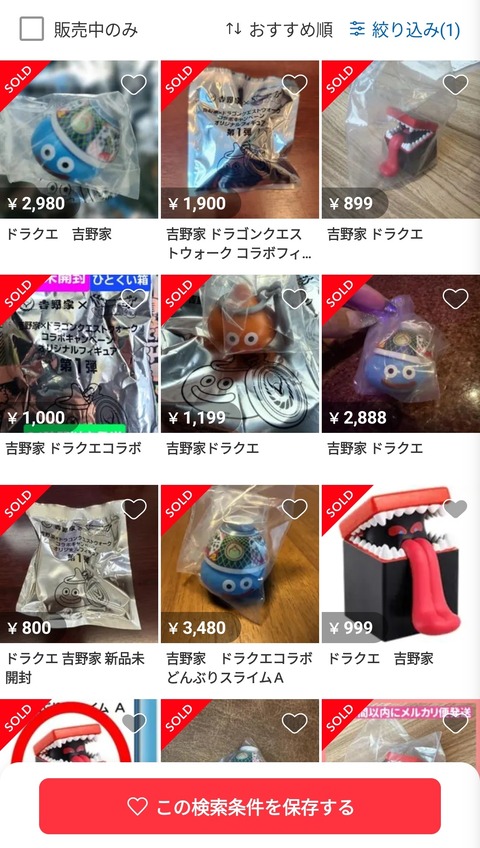Save this search with この検索条件を保存する
Image resolution: width=480 pixels, height=848 pixels.
[240, 806]
